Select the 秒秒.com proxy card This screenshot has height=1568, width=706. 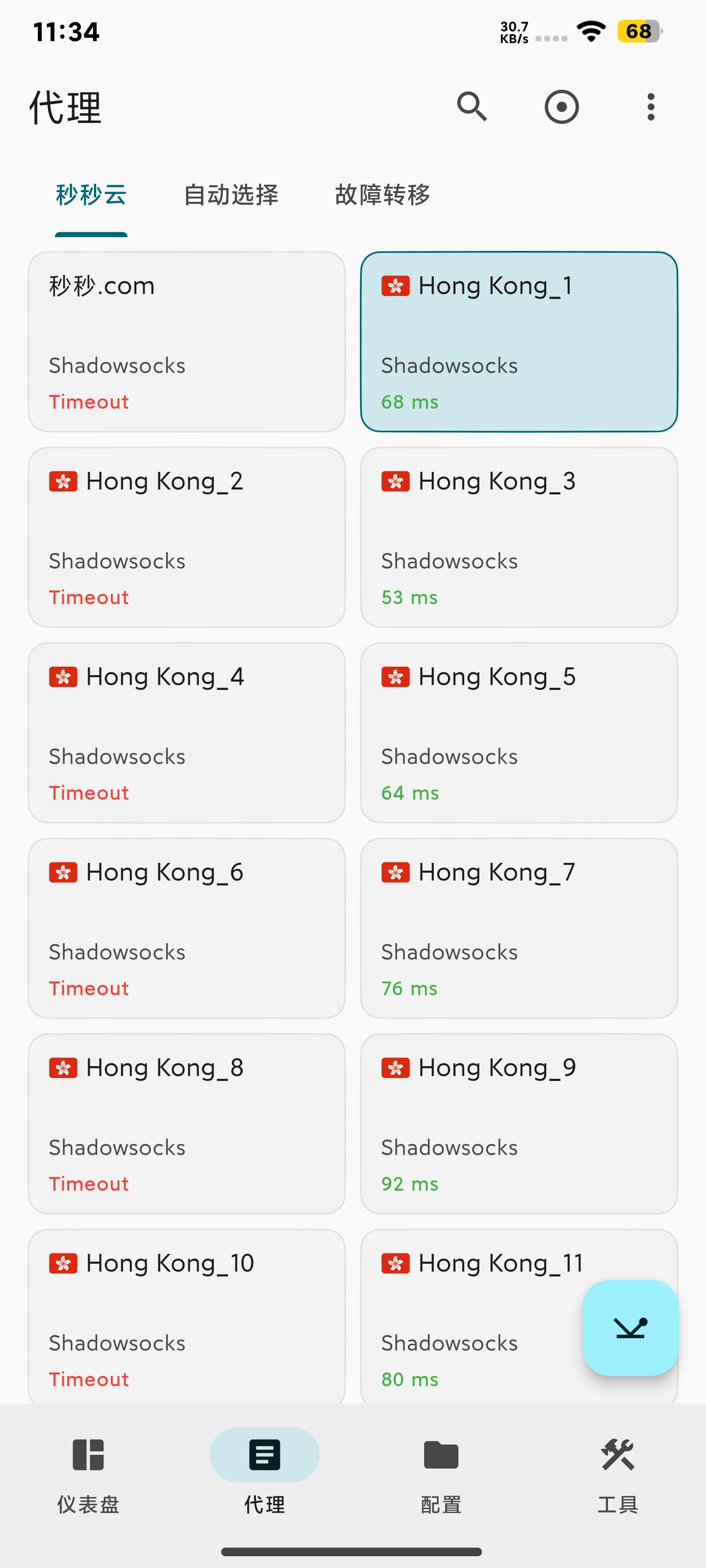click(x=186, y=342)
